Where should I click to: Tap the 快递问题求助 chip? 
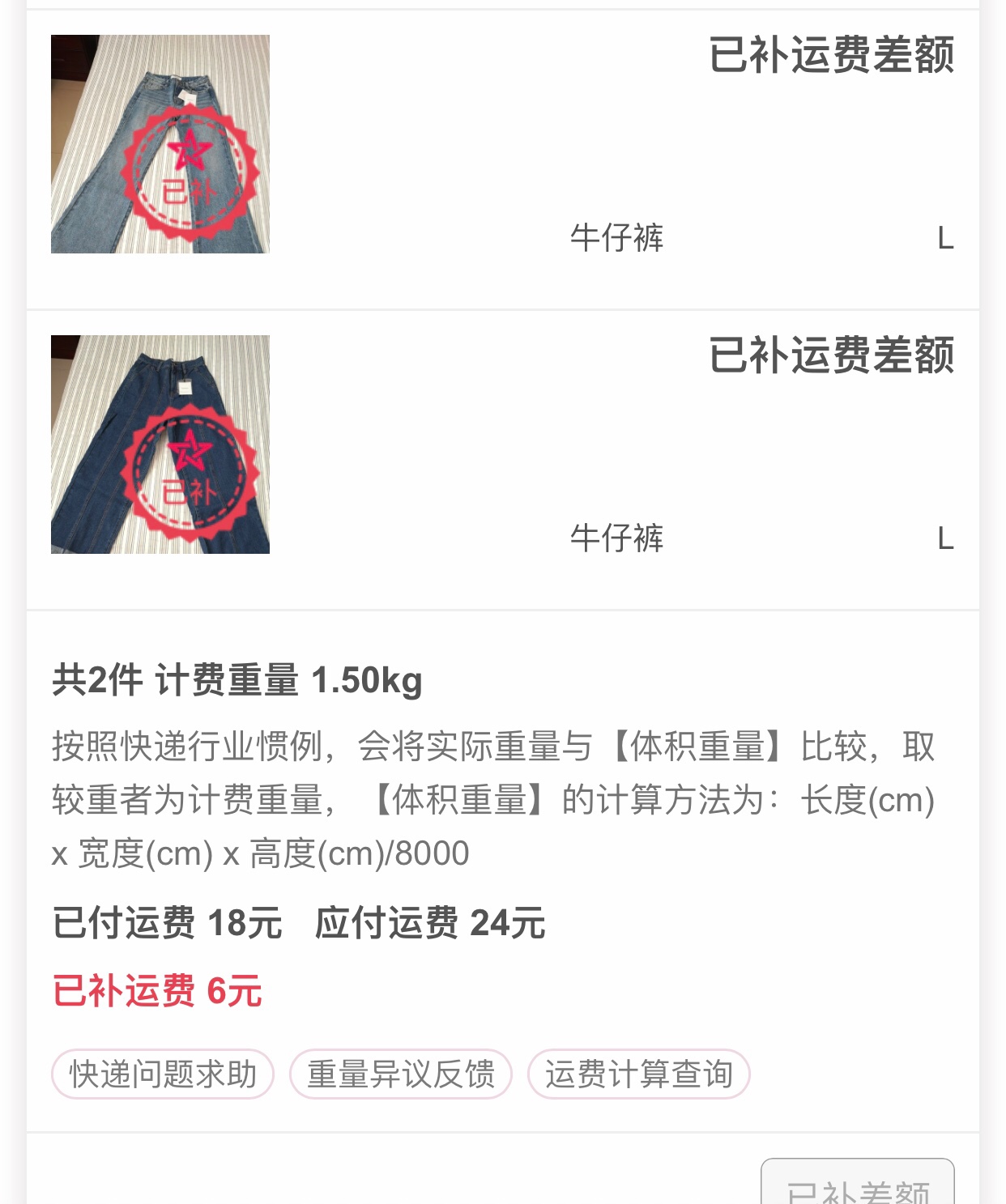(163, 1074)
